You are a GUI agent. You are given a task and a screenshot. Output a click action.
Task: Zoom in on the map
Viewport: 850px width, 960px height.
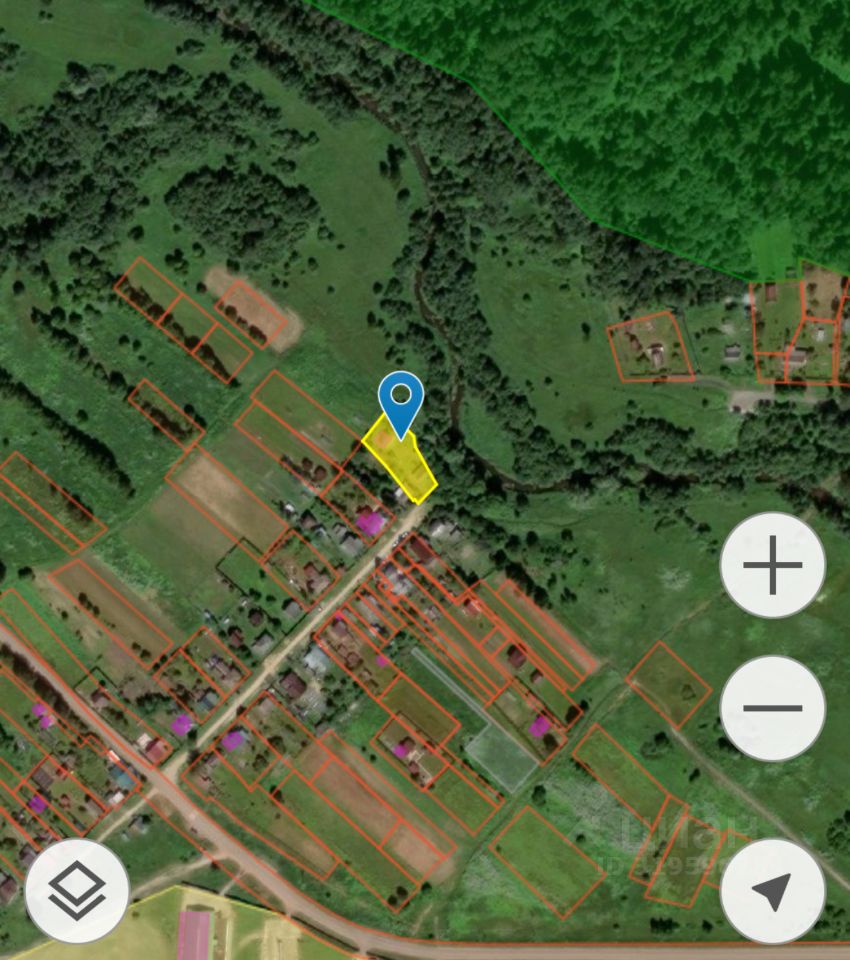tap(772, 565)
